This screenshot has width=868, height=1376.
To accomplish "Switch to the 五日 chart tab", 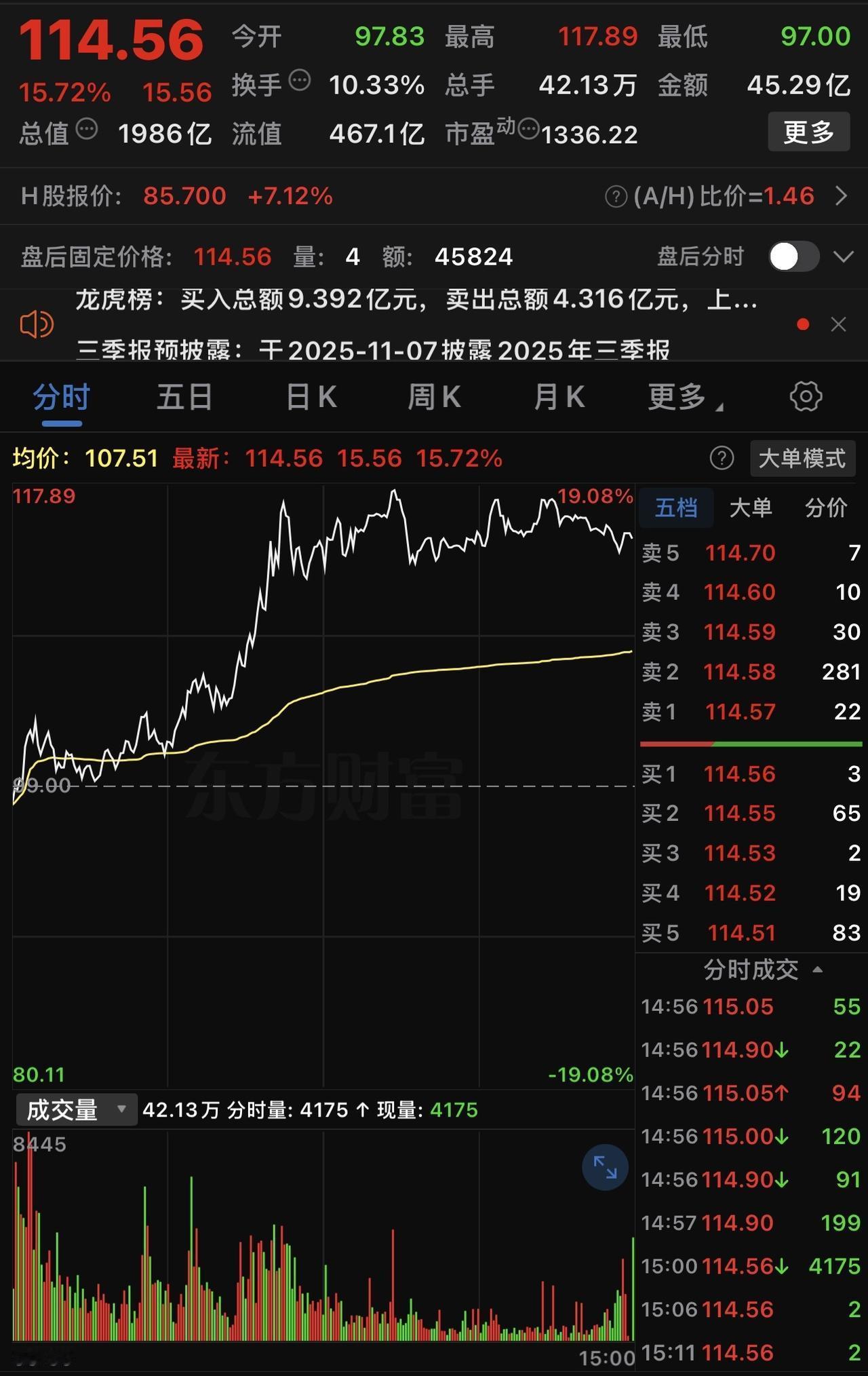I will tap(184, 397).
